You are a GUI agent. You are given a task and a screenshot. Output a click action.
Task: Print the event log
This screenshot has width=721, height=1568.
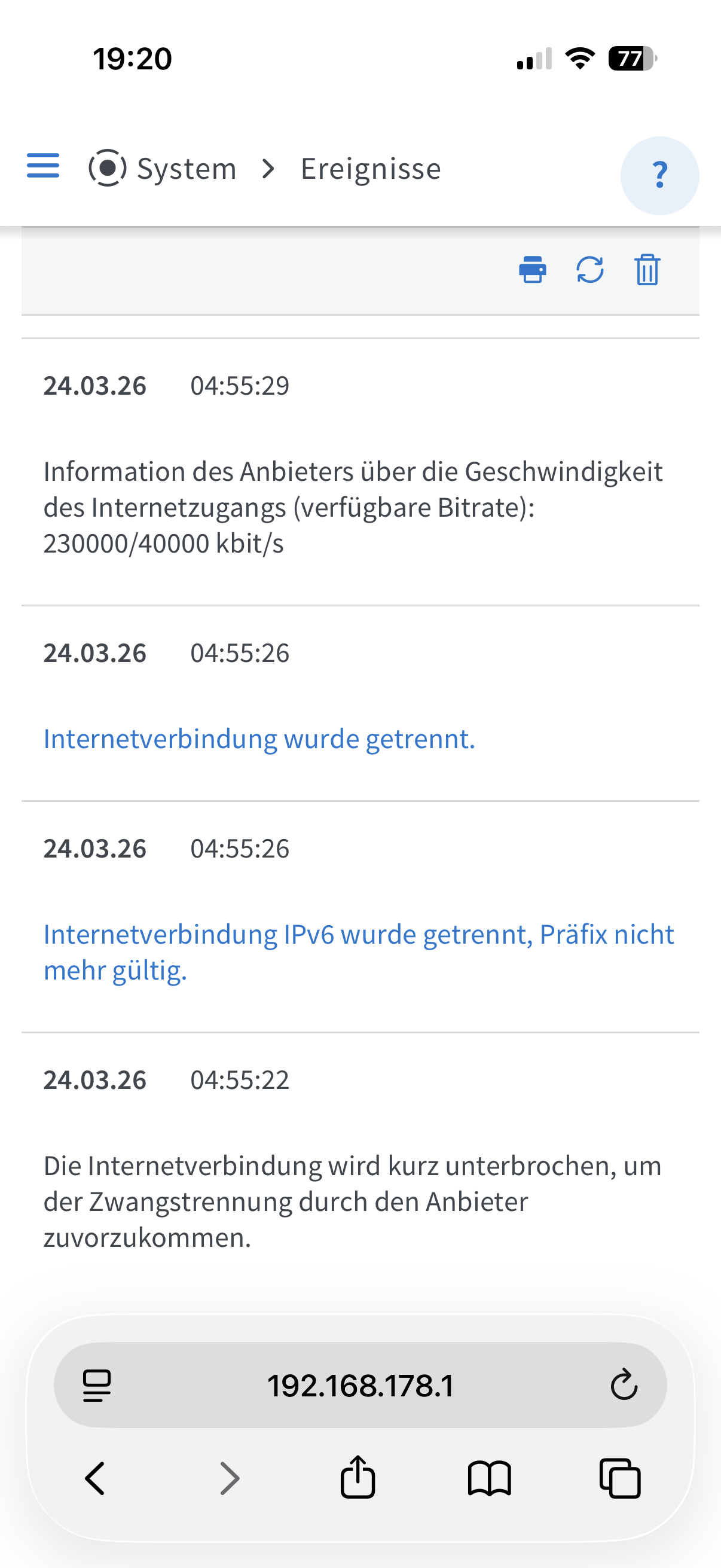coord(533,270)
